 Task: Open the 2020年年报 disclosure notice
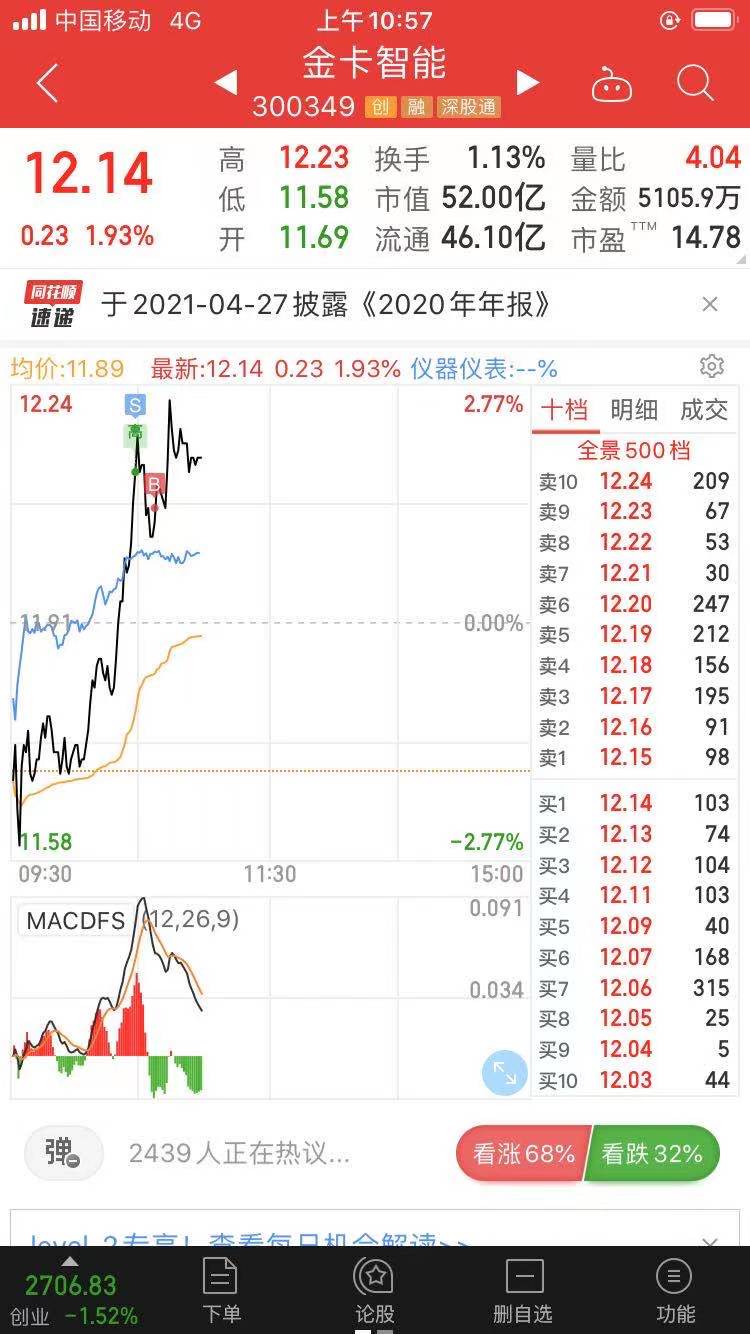click(x=325, y=304)
